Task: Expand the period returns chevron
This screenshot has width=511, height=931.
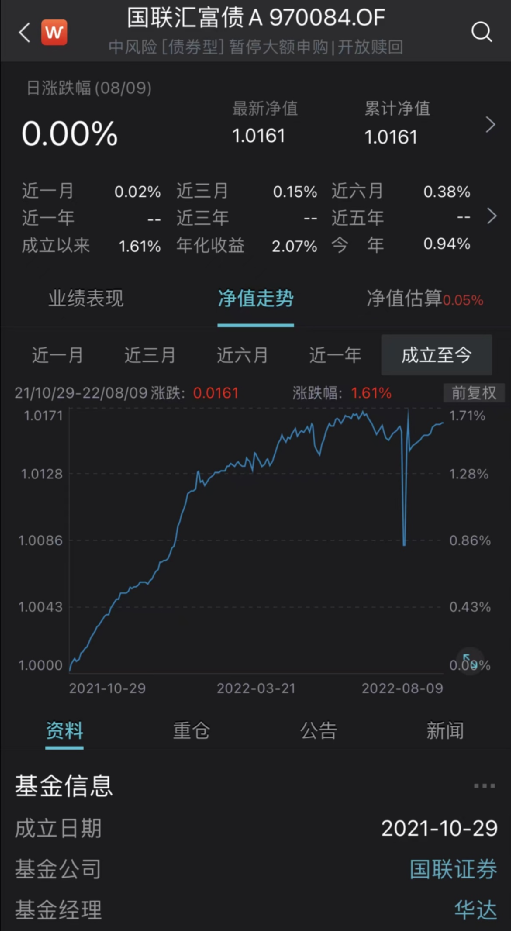Action: pos(491,216)
